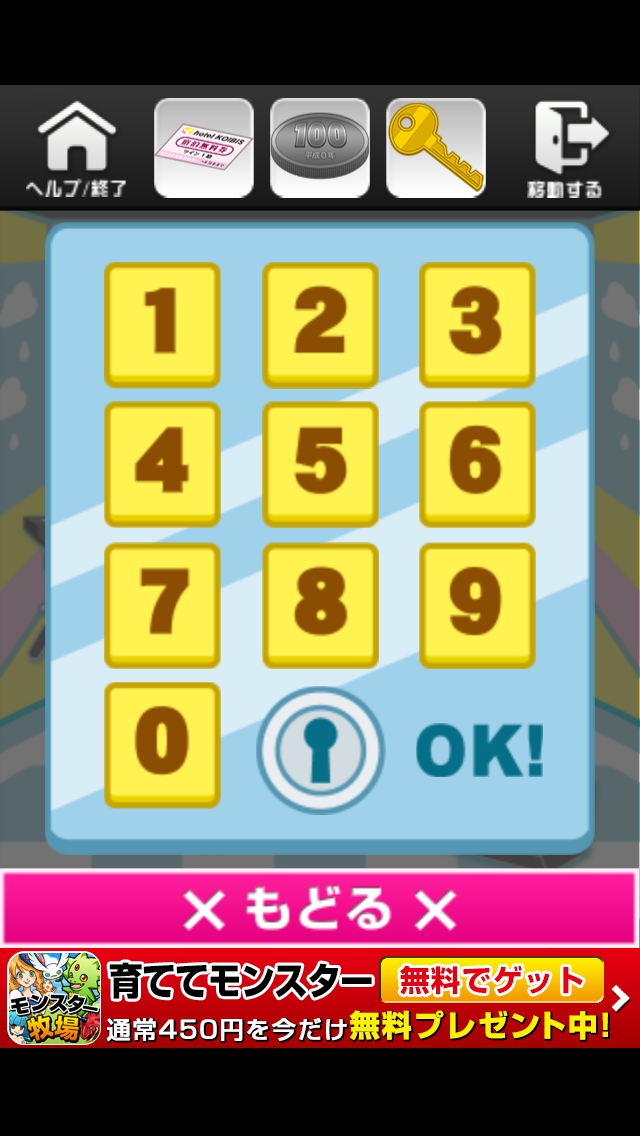Open the Help/Exit home menu

(x=77, y=148)
